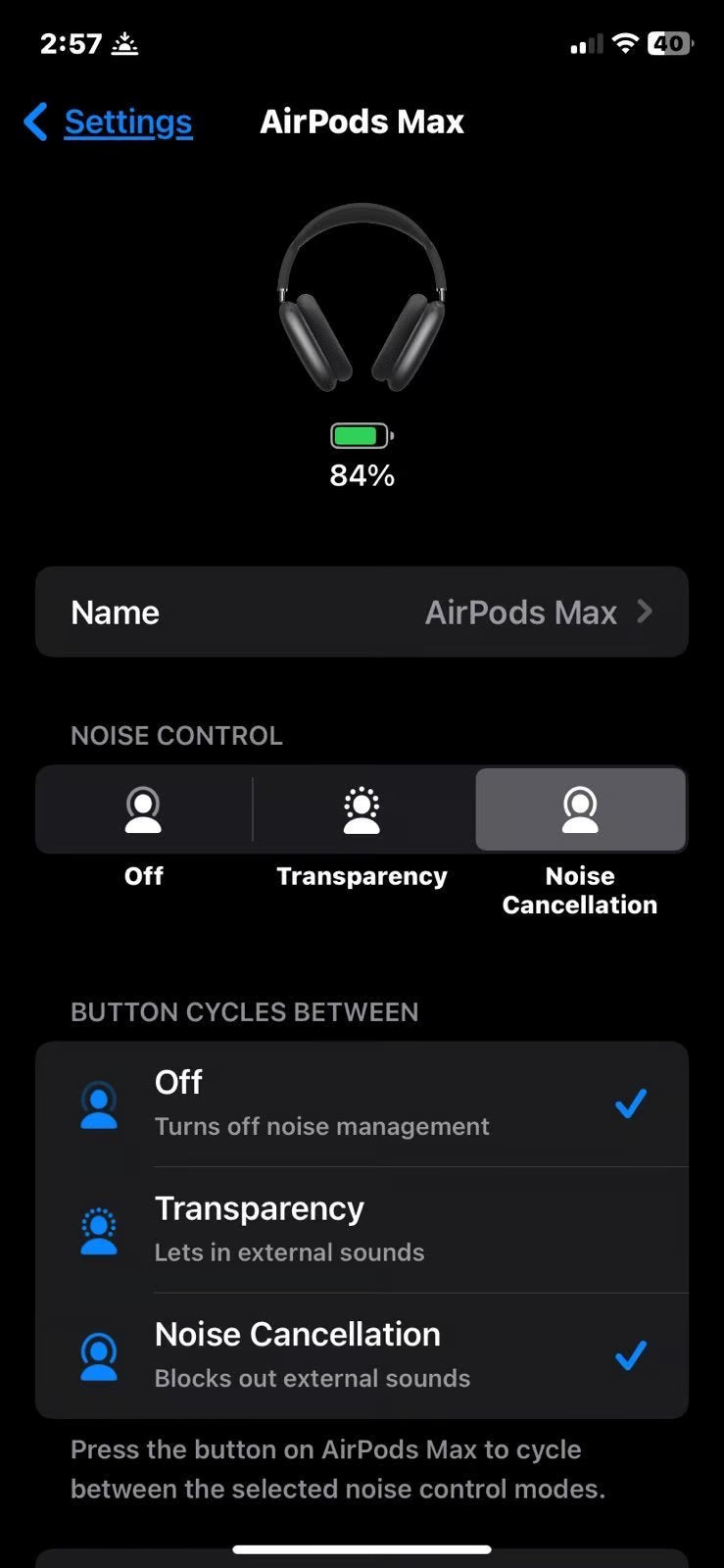Select the Transparency icon in Noise Control
Image resolution: width=724 pixels, height=1568 pixels.
point(362,808)
